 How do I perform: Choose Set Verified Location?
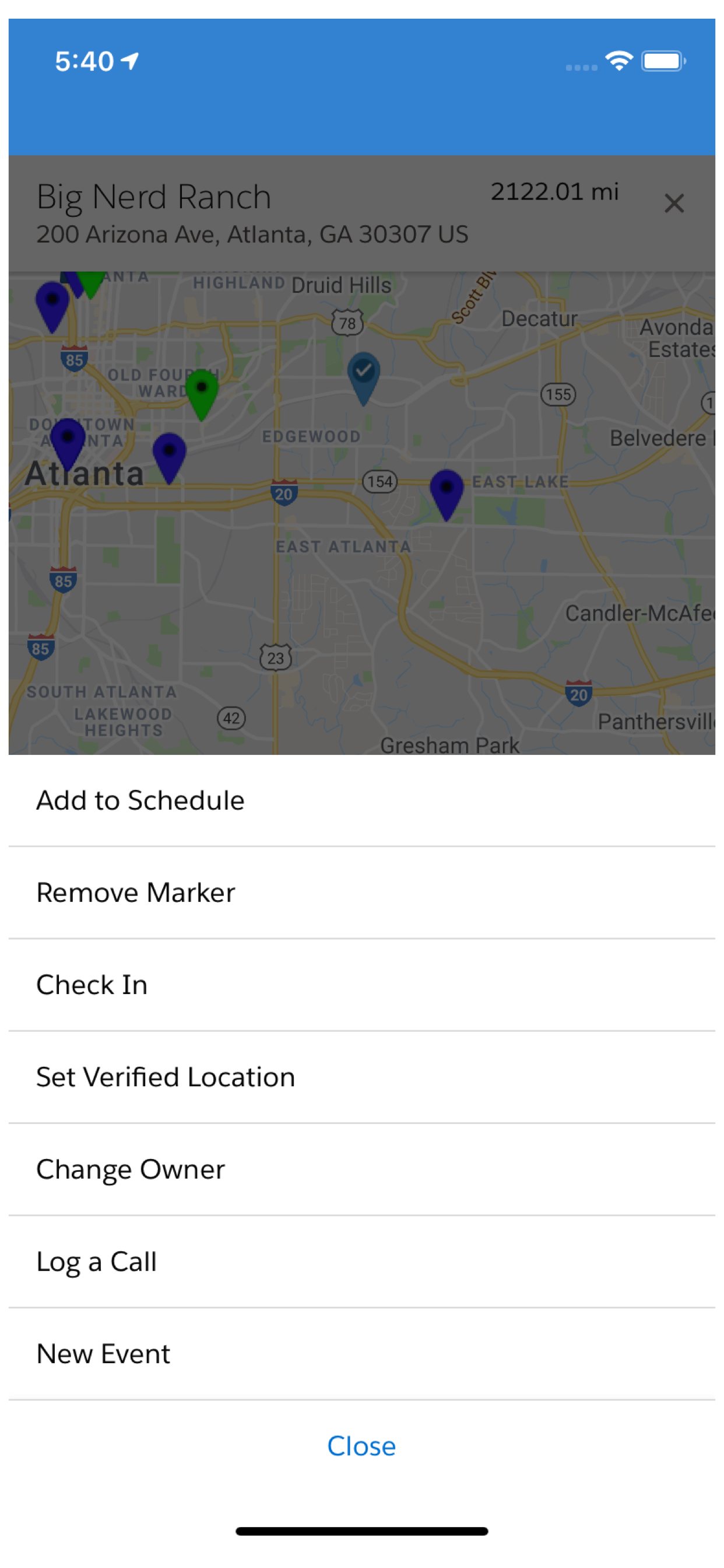pos(166,1076)
